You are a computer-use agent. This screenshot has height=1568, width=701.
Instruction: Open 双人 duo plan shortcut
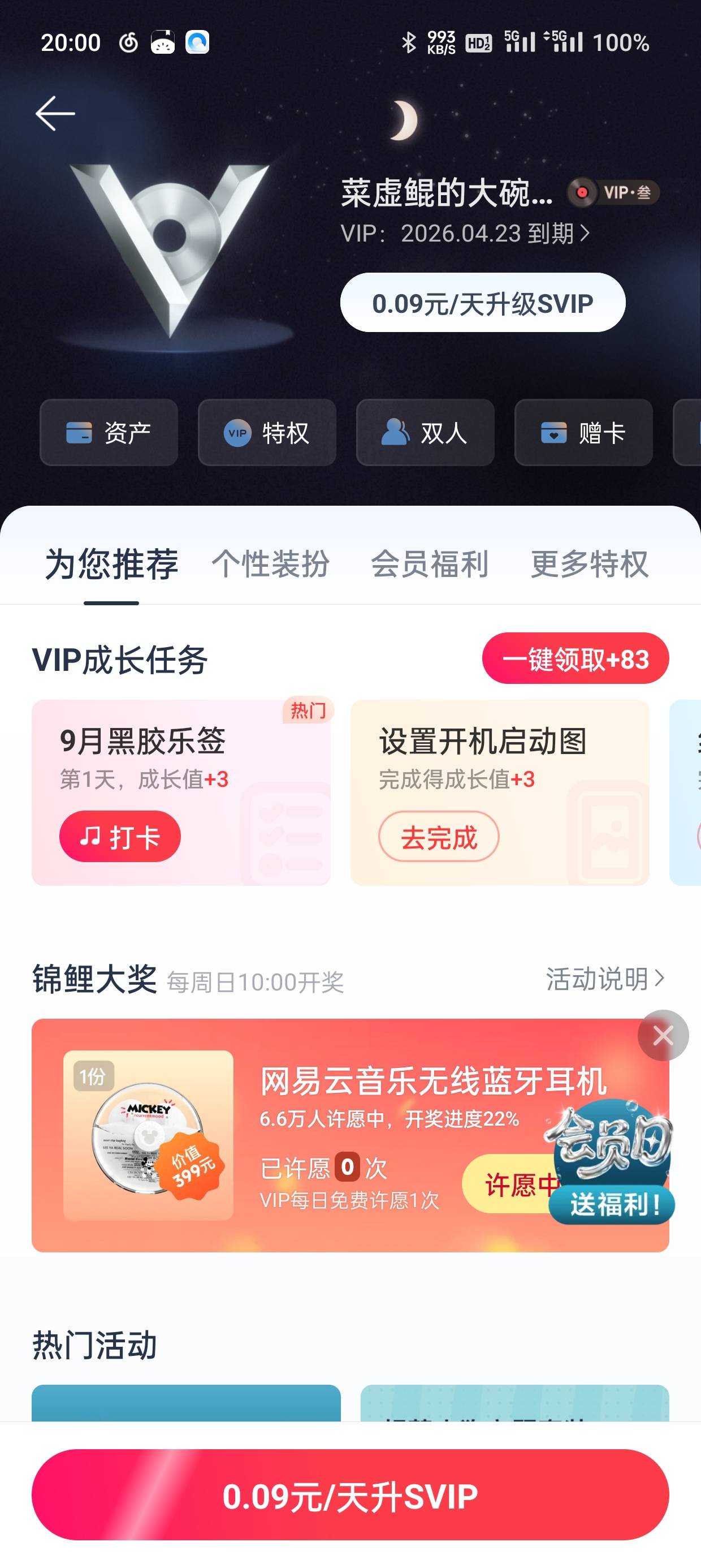tap(425, 433)
